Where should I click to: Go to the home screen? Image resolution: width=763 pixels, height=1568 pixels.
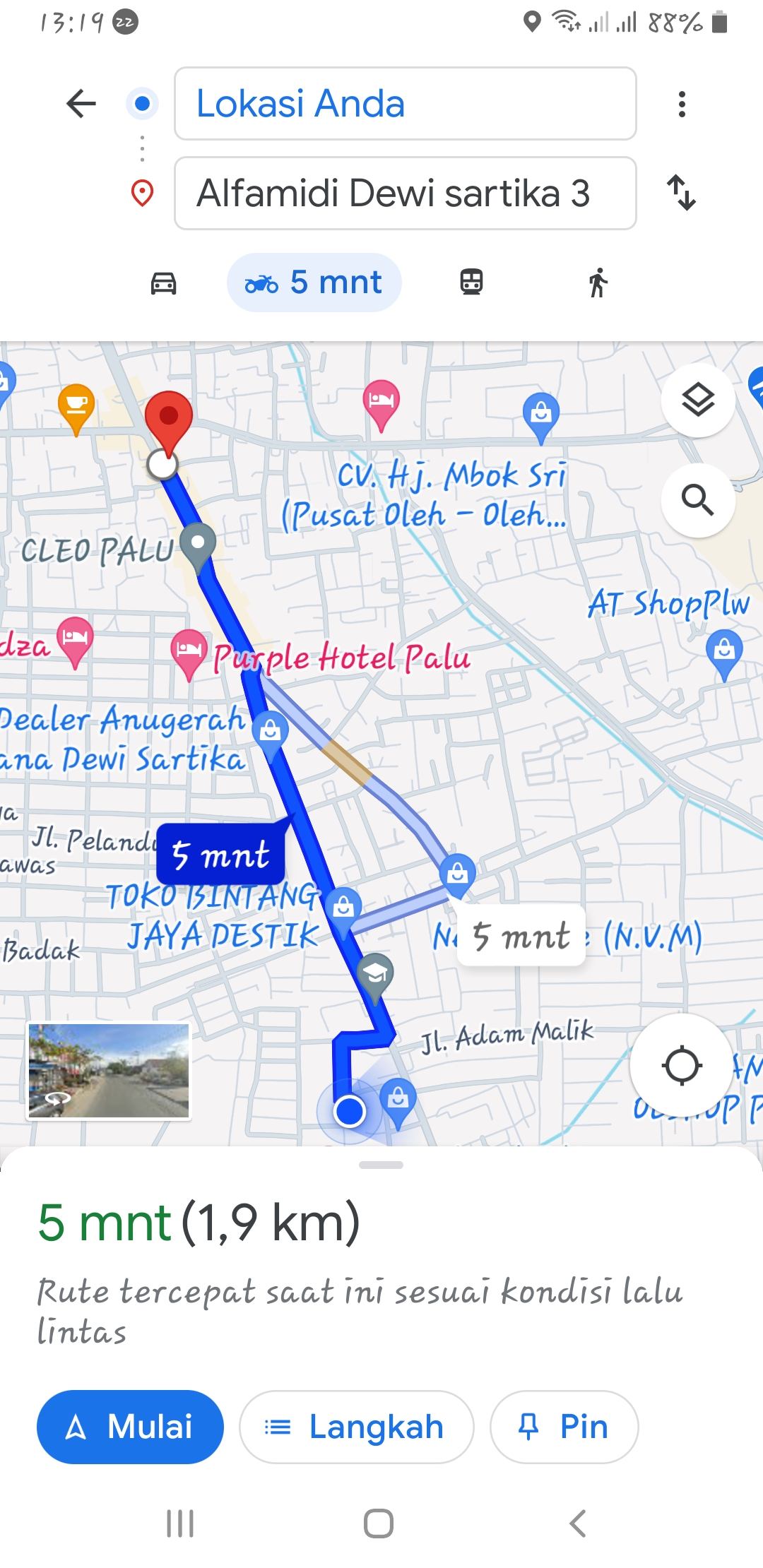coord(379,1524)
